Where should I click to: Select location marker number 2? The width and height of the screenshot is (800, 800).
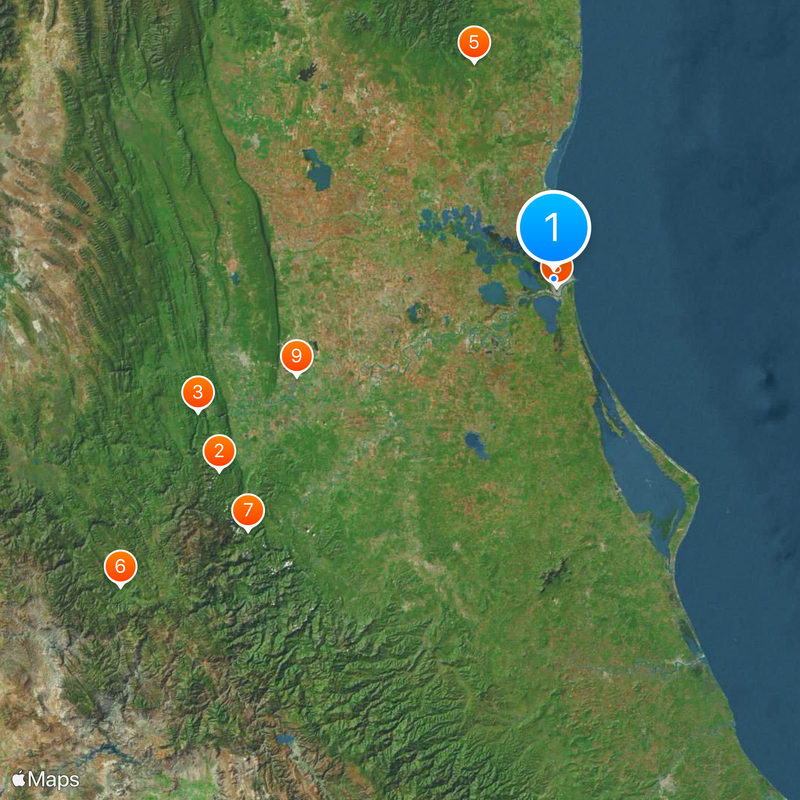[219, 451]
